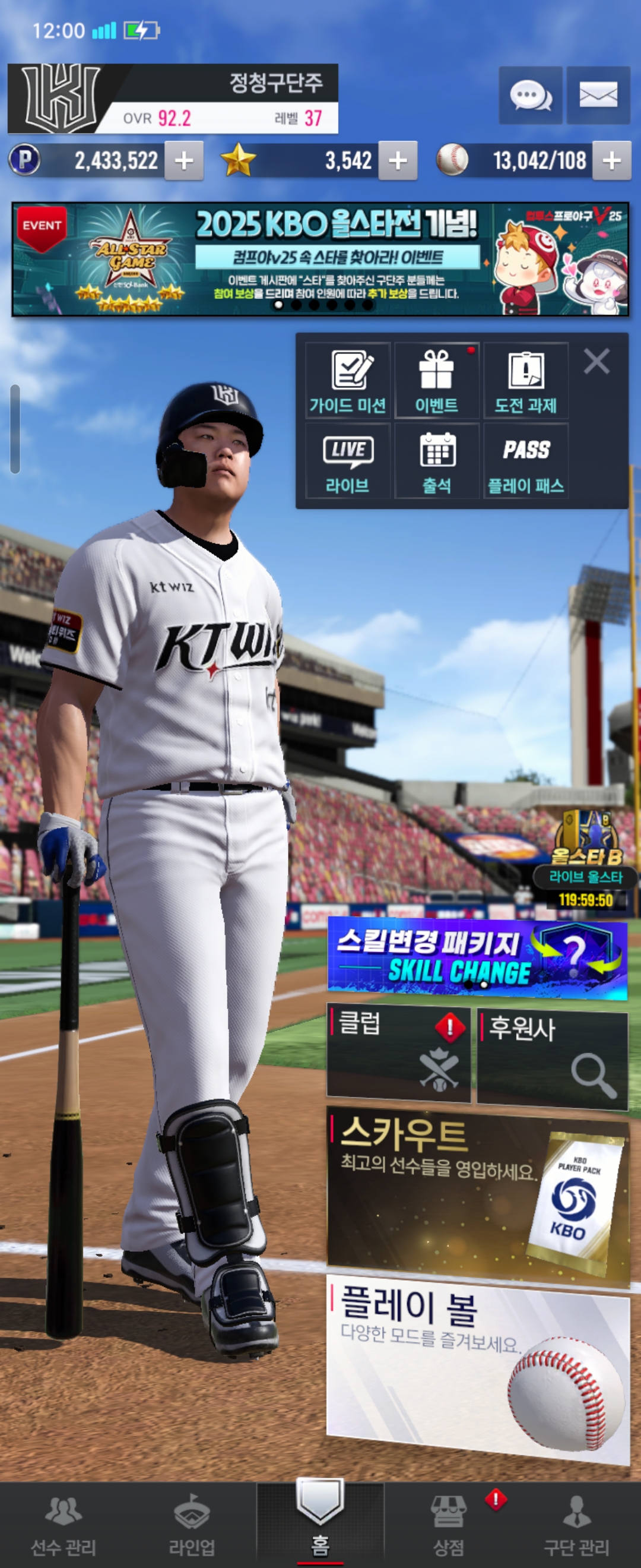Open the 스킬변경 패키지 banner

pyautogui.click(x=477, y=957)
